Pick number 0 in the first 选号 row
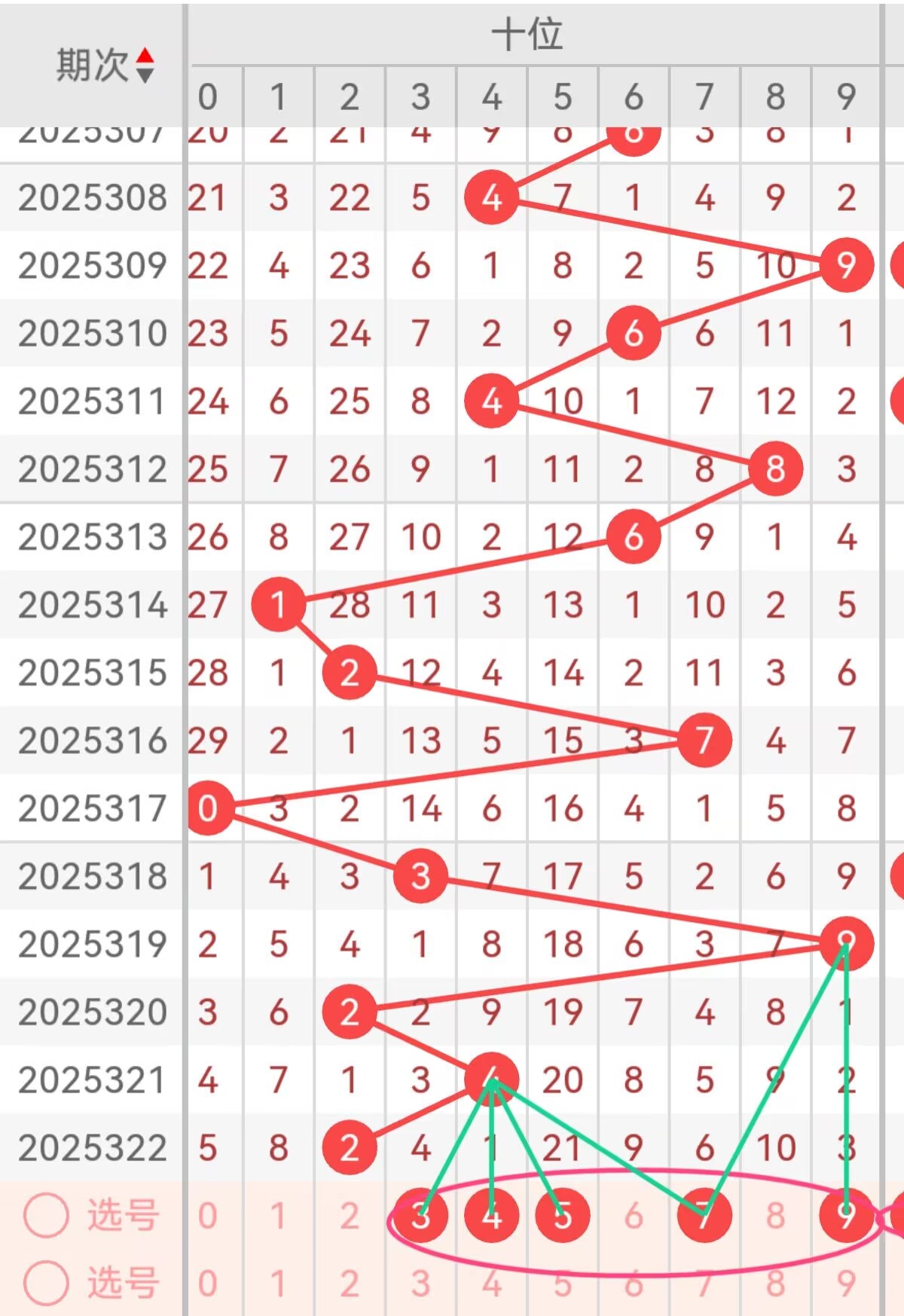This screenshot has width=904, height=1316. click(208, 1215)
